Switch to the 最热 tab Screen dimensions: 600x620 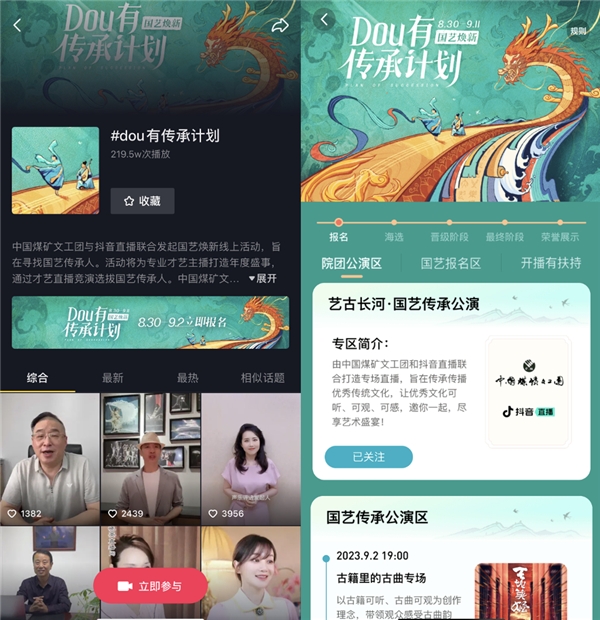point(187,378)
